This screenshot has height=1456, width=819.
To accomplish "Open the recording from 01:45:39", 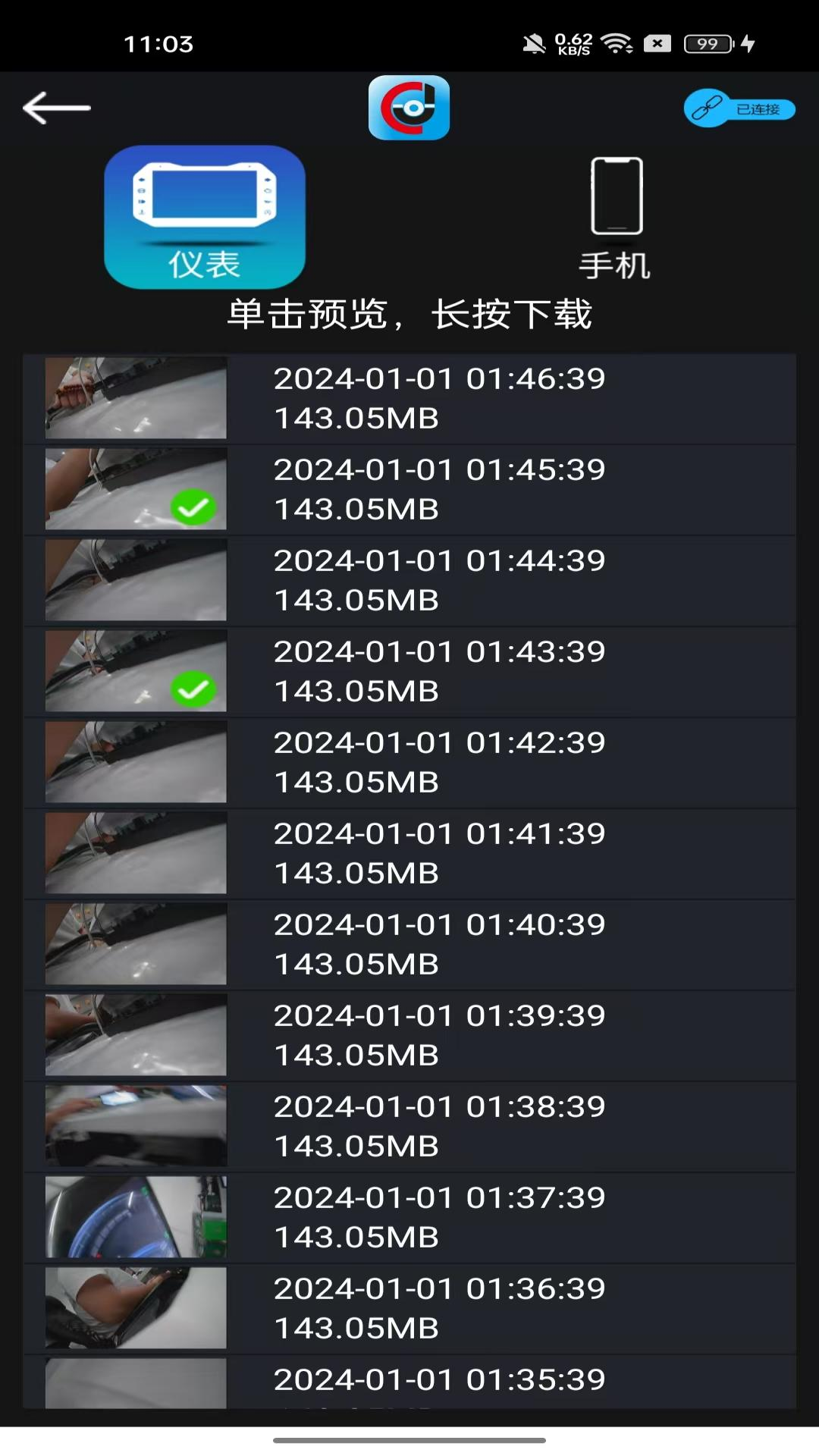I will click(409, 489).
